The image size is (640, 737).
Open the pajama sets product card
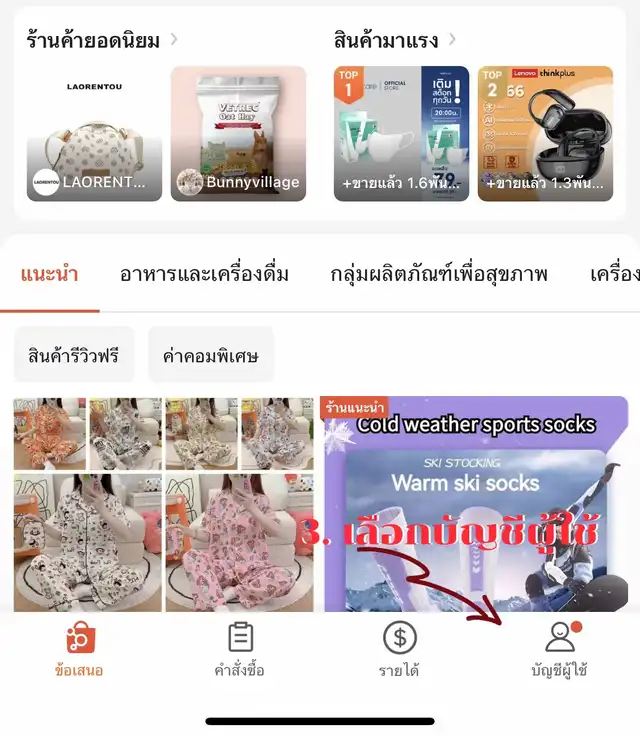coord(163,503)
